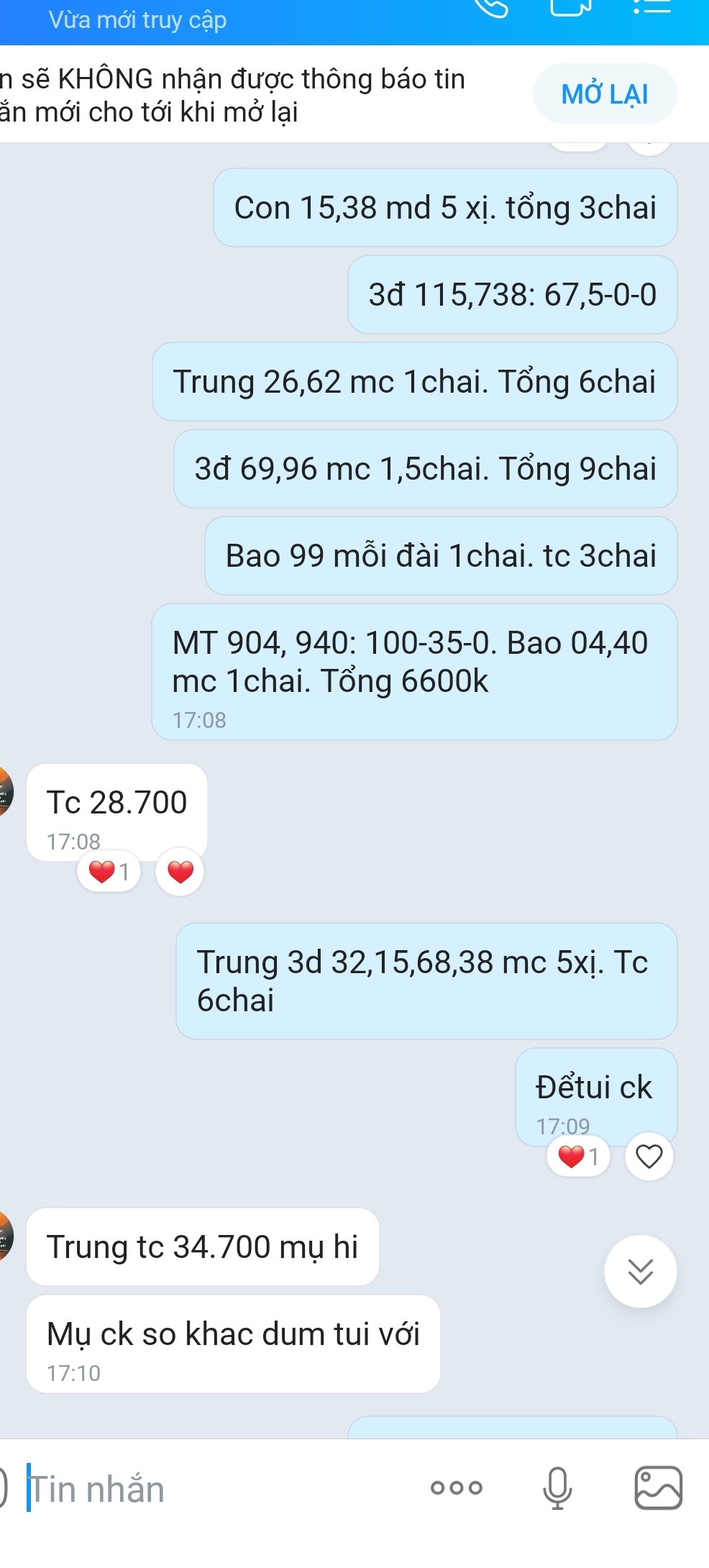Like the "Đểtui ck" message
The height and width of the screenshot is (1568, 709).
coord(649,1157)
